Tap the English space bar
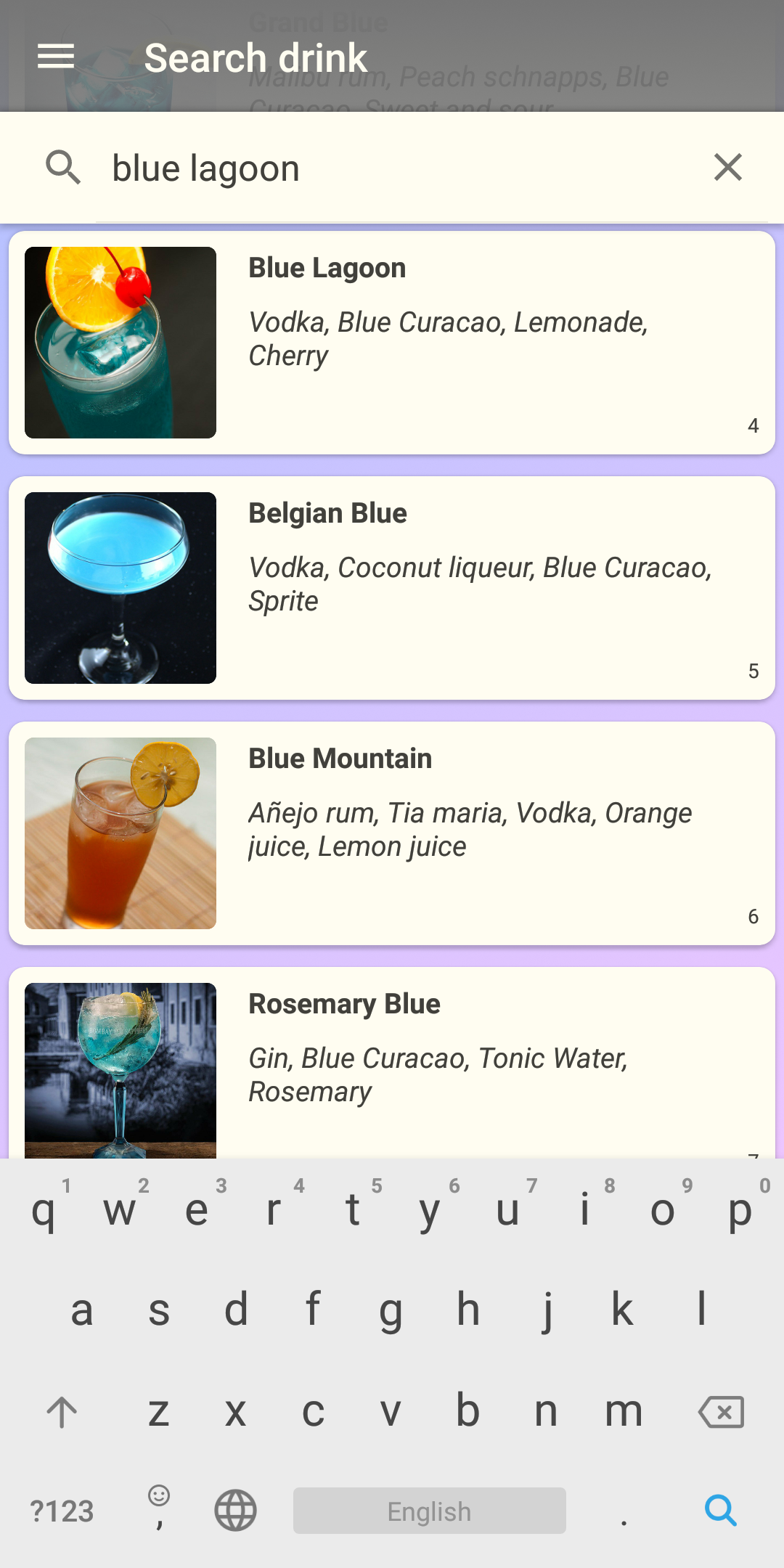Image resolution: width=784 pixels, height=1568 pixels. click(x=428, y=1511)
